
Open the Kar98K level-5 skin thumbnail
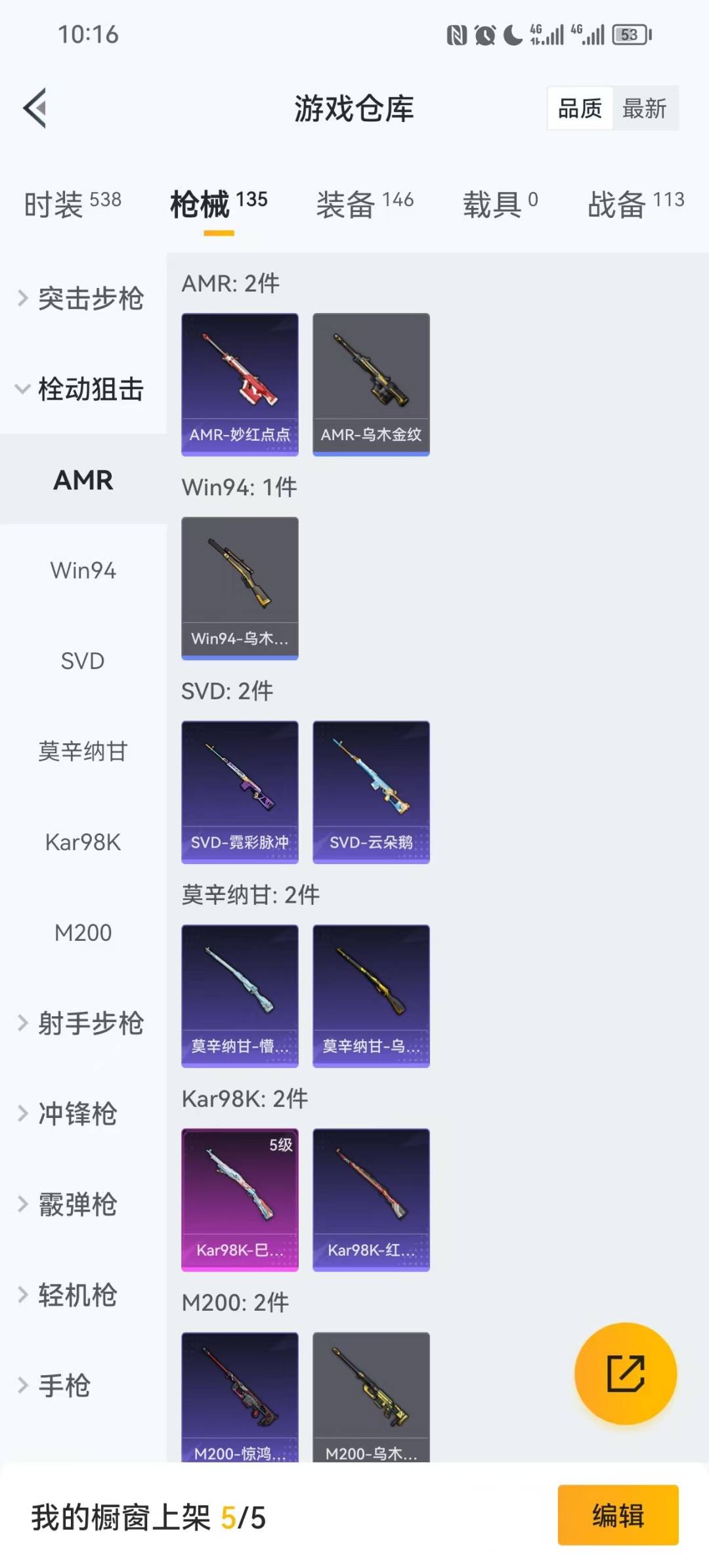tap(240, 1199)
